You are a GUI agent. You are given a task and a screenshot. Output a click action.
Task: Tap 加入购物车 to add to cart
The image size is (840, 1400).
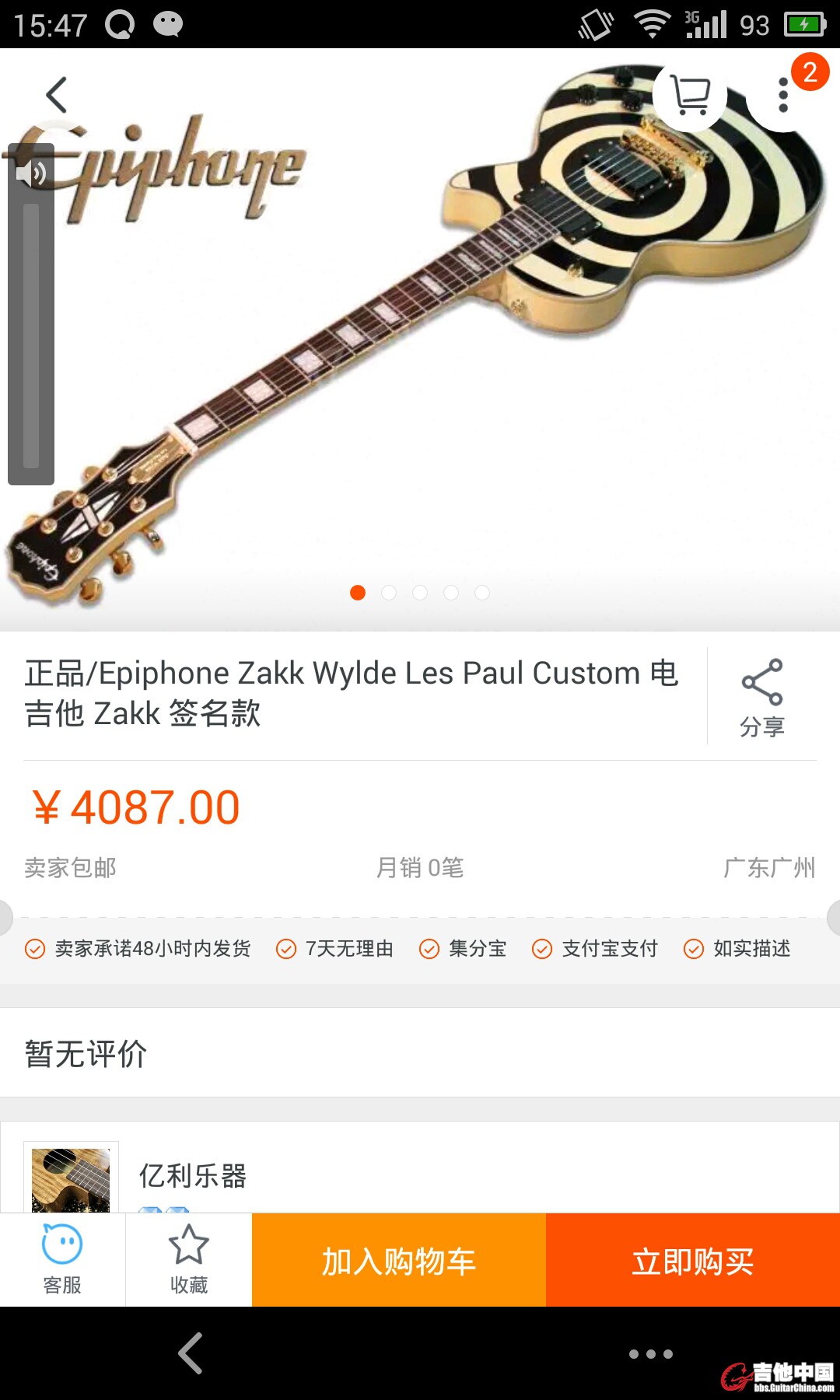point(398,1260)
